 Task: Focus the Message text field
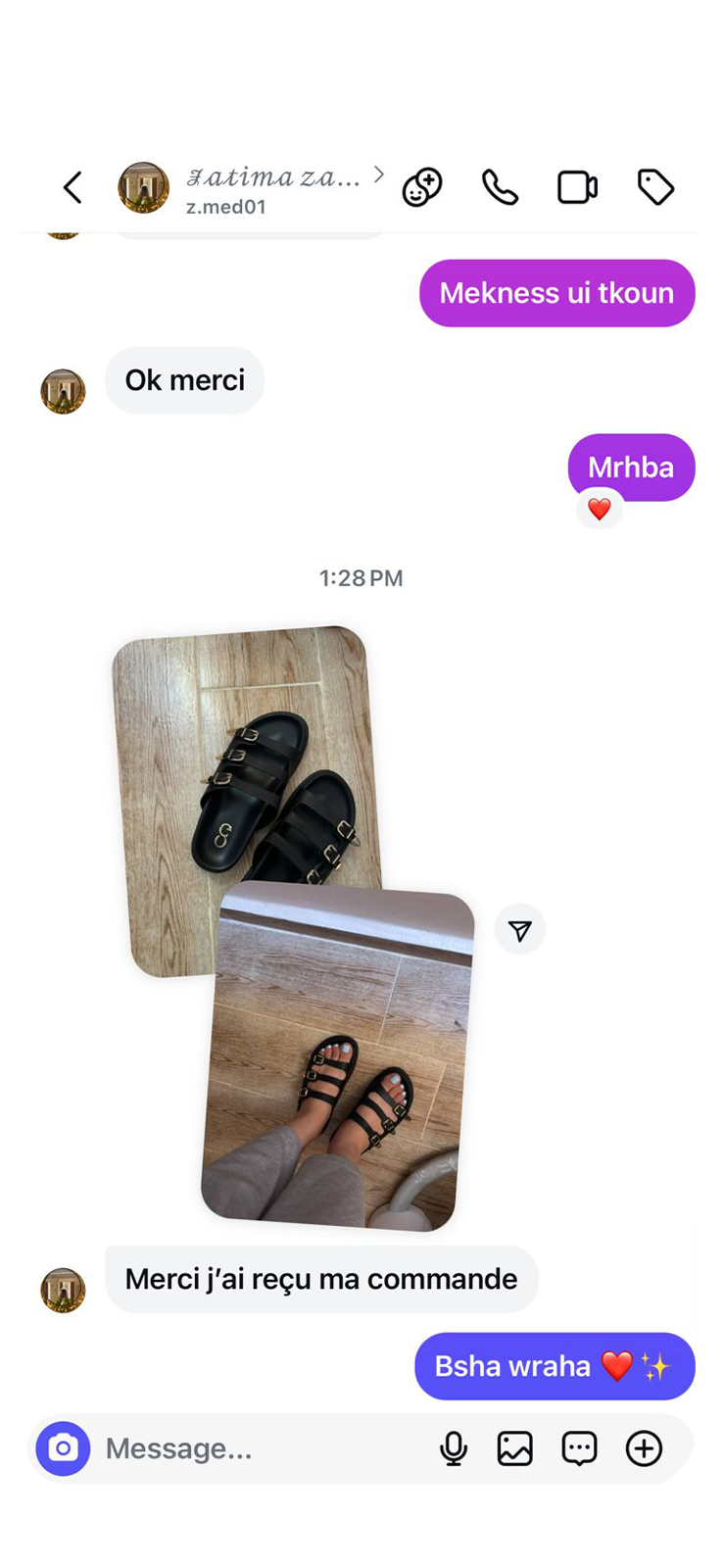(255, 1448)
